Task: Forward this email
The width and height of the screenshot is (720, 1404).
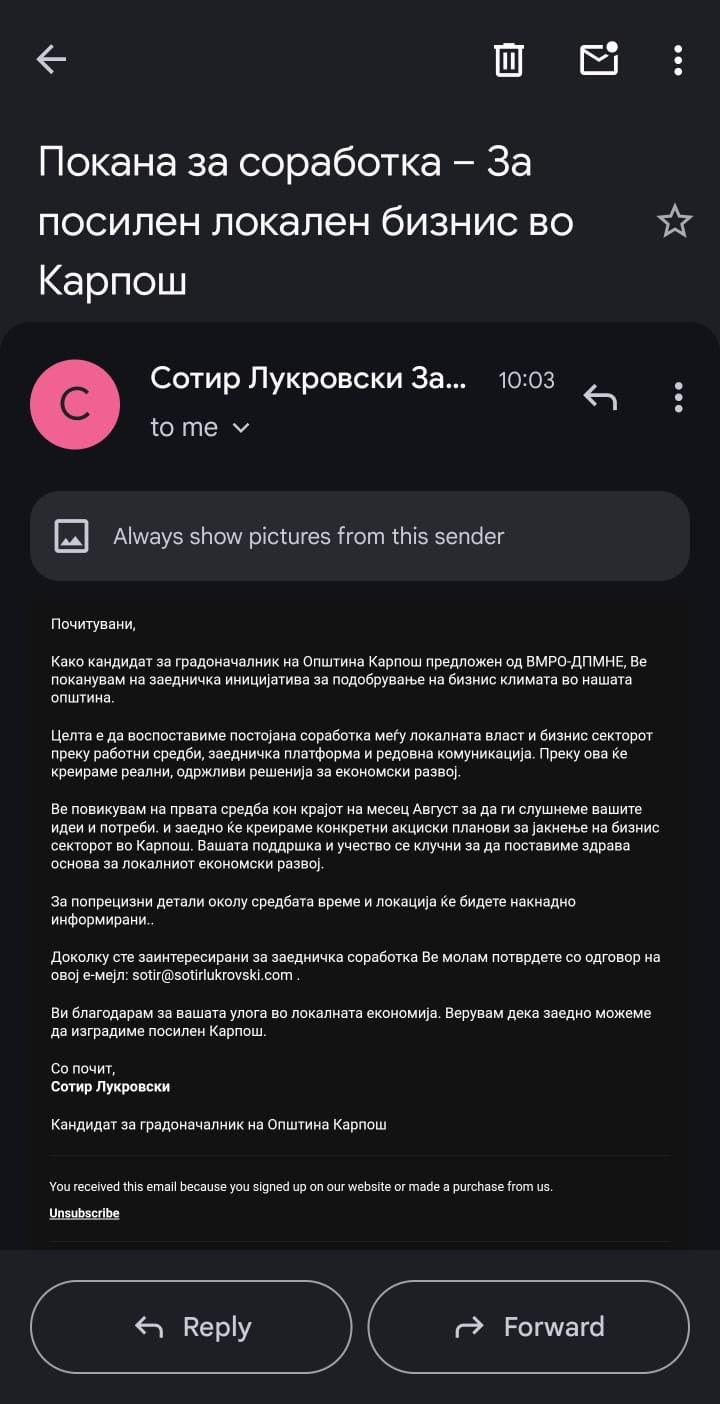Action: click(x=529, y=1327)
